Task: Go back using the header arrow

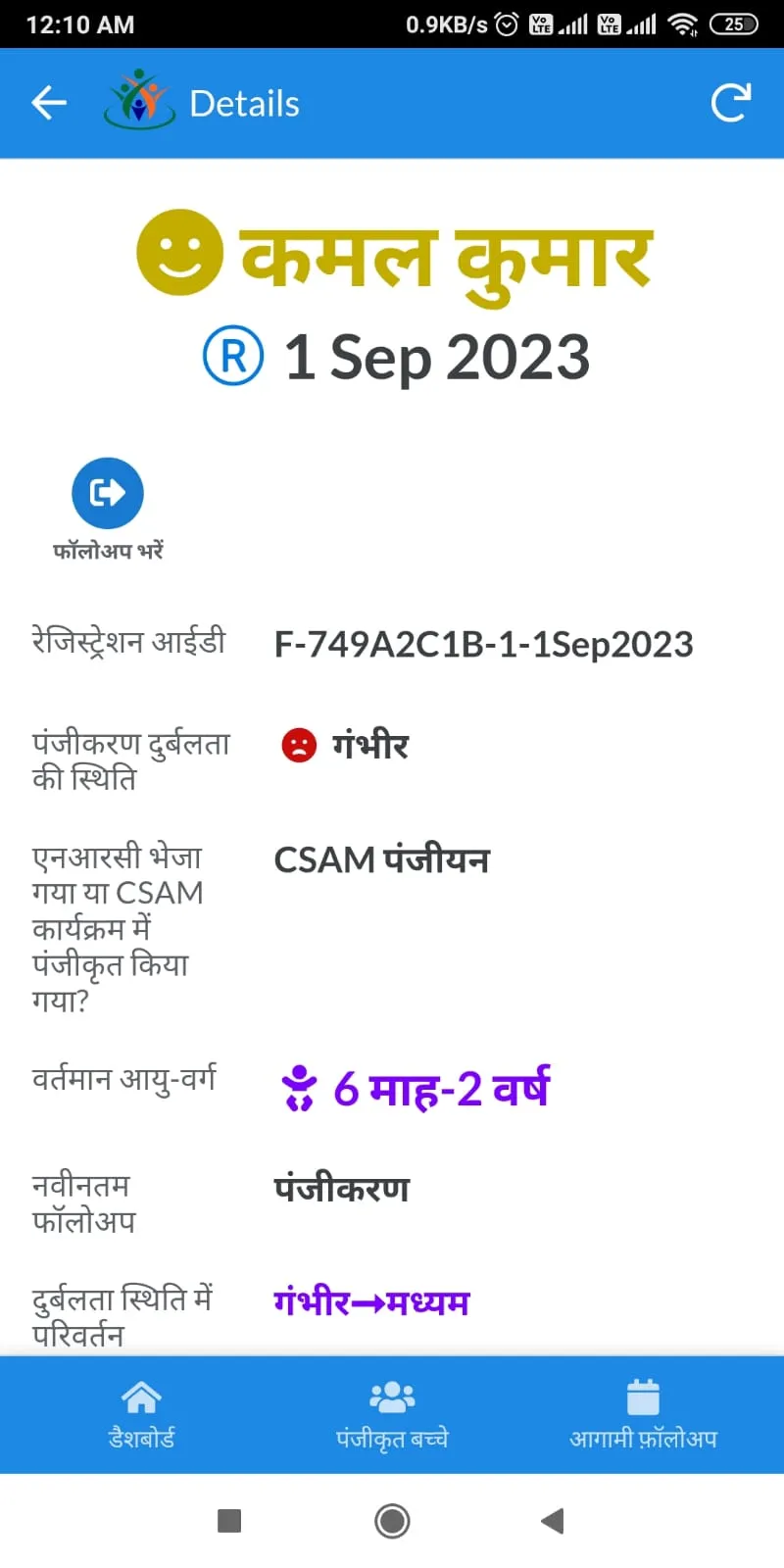Action: (48, 103)
